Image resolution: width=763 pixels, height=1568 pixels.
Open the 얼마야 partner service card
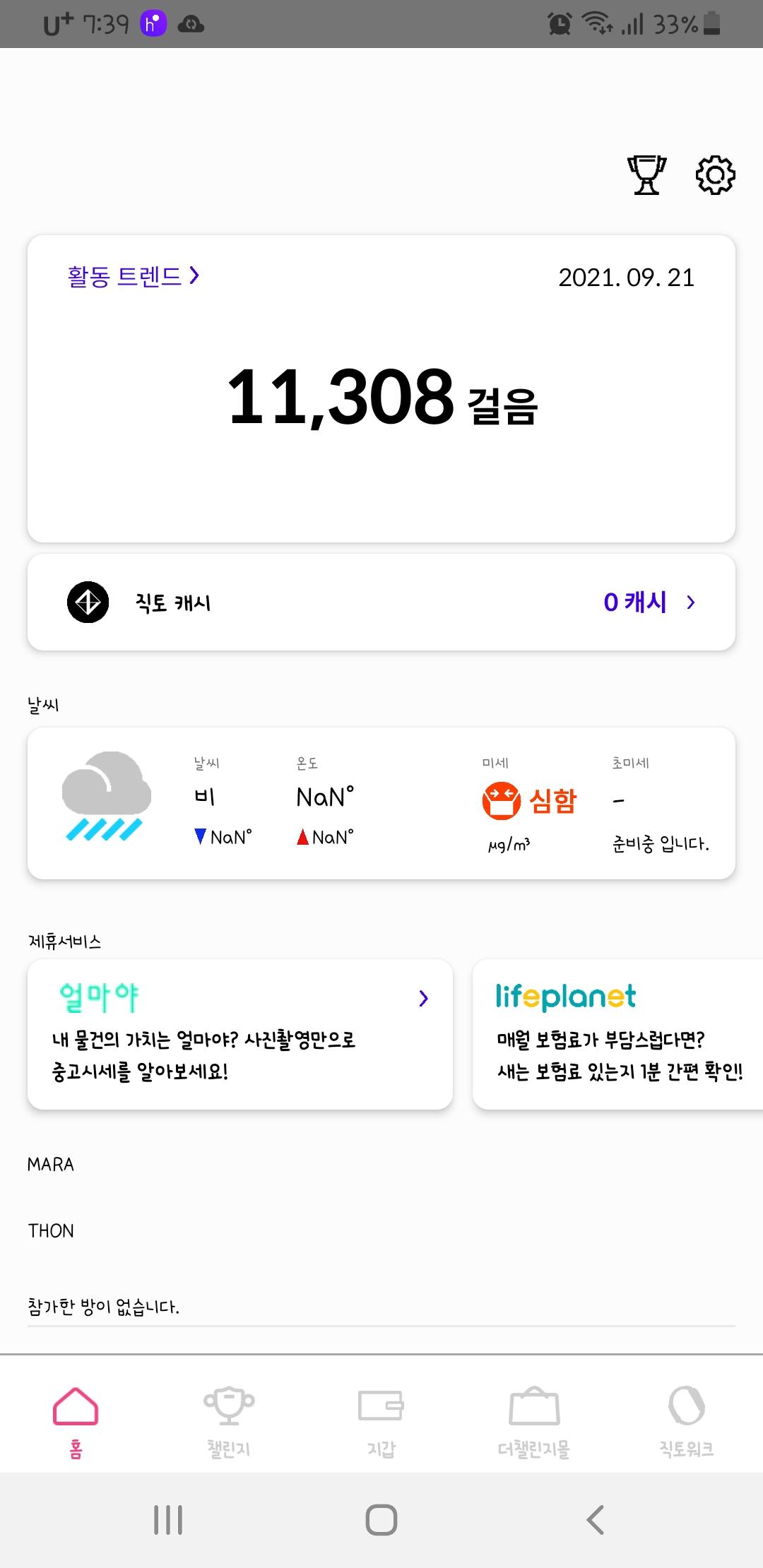click(x=240, y=1034)
